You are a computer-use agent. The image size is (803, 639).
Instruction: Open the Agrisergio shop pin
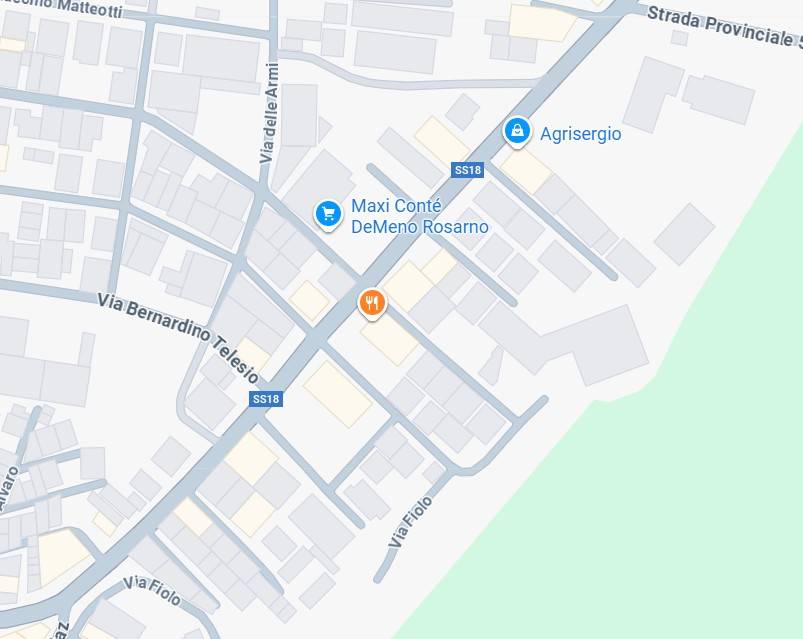coord(516,130)
